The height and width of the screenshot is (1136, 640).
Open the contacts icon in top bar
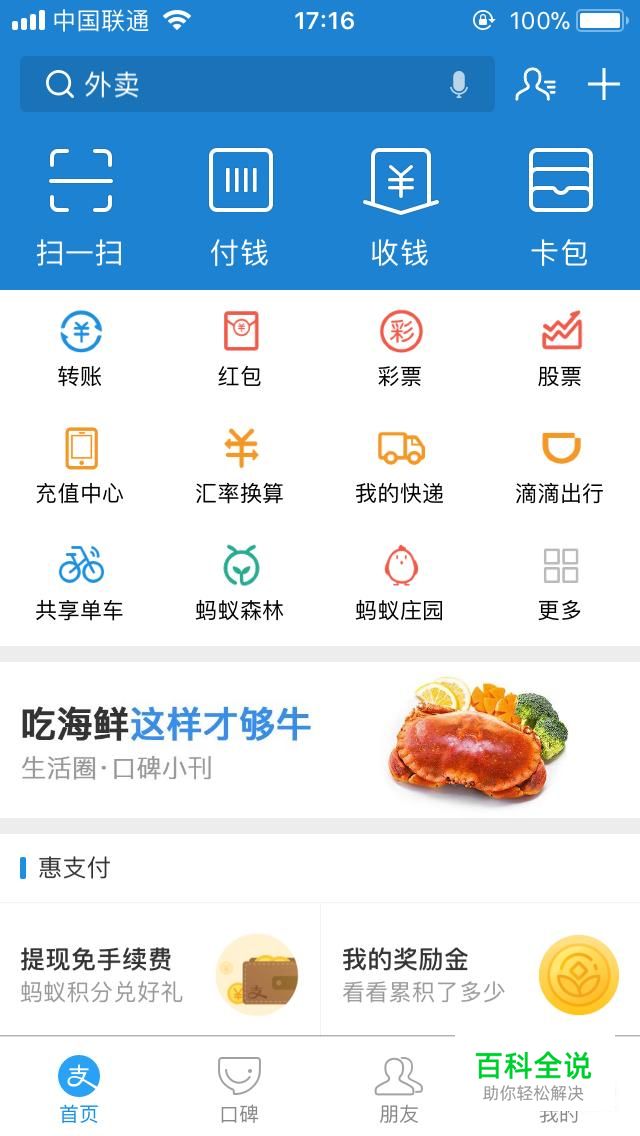point(535,85)
